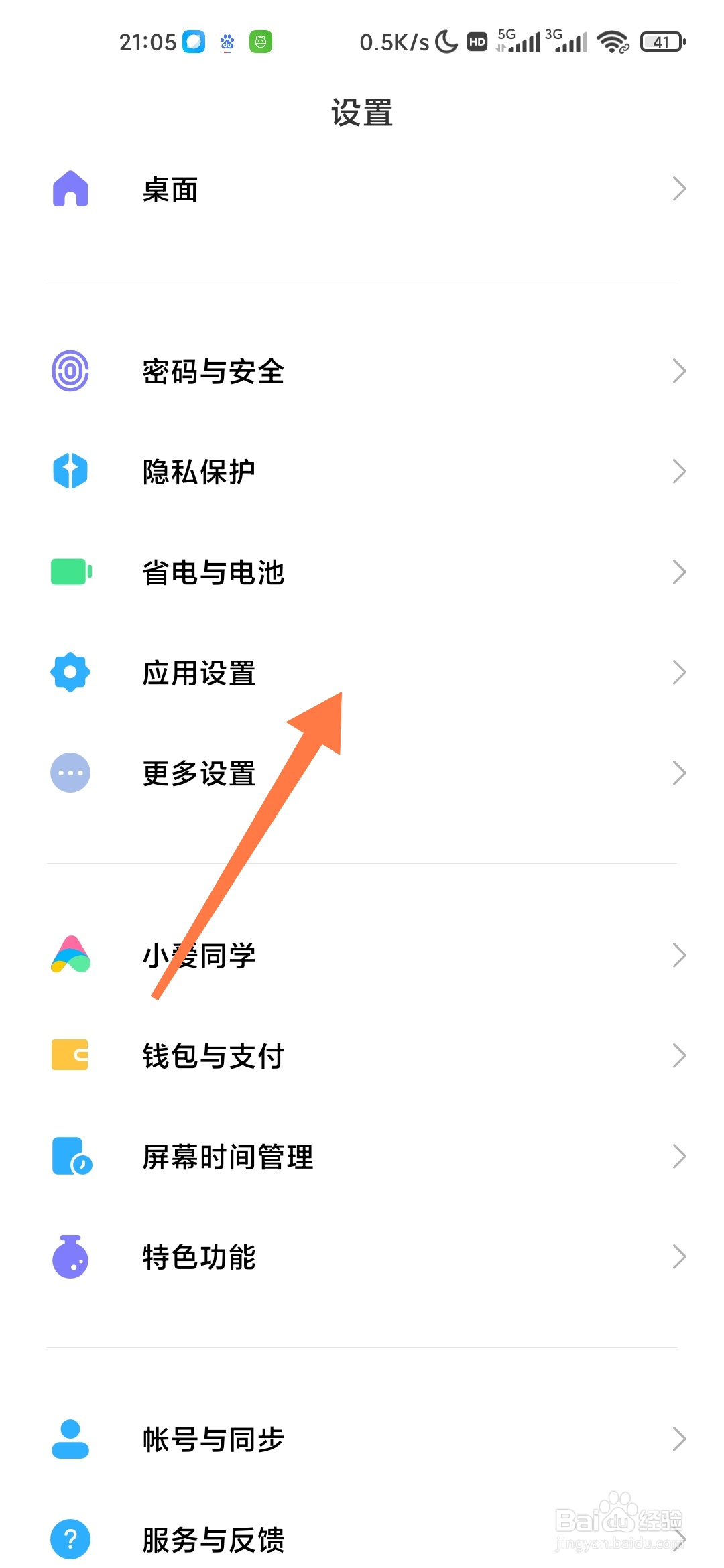Select the 应用设置 gear icon

tap(70, 673)
